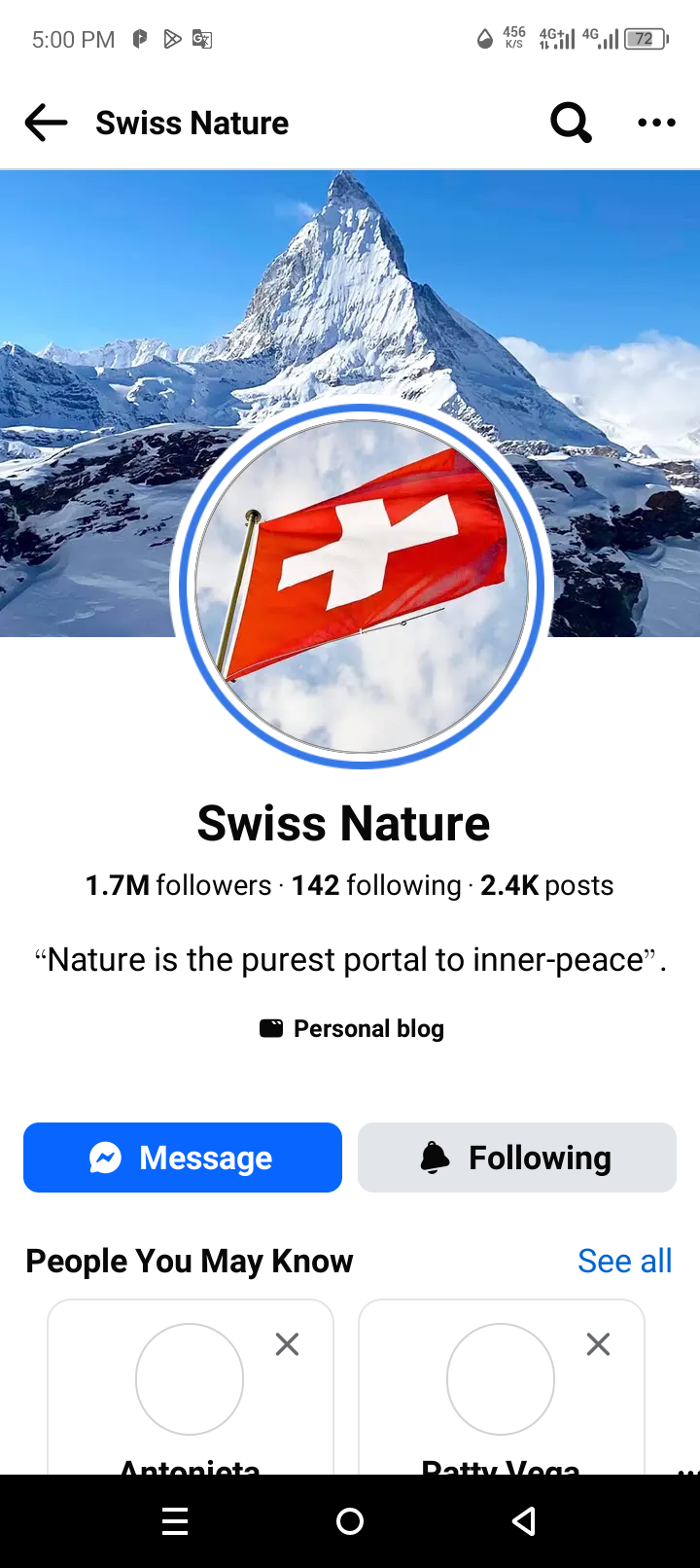Open the Following options button

click(517, 1158)
